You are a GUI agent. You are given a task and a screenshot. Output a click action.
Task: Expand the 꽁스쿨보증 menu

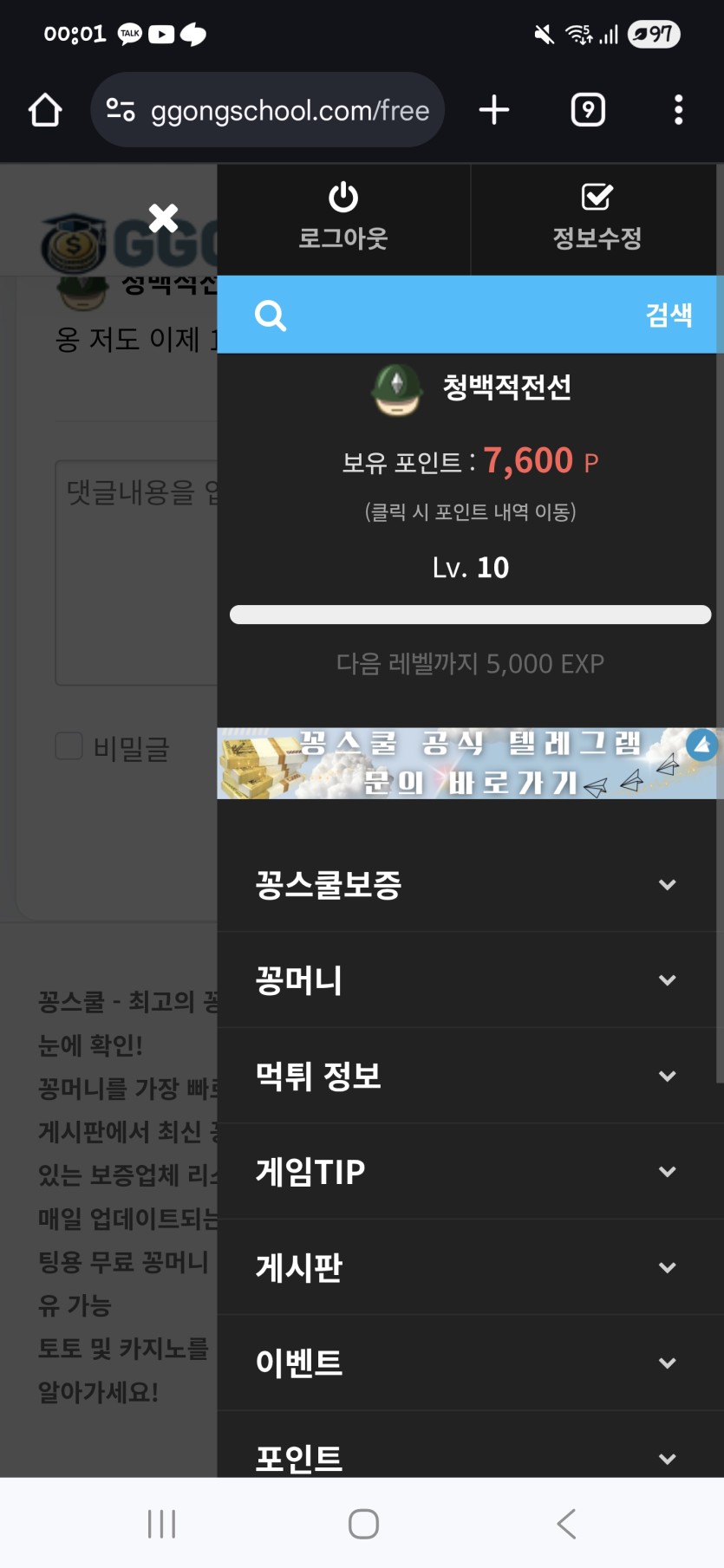pyautogui.click(x=468, y=885)
